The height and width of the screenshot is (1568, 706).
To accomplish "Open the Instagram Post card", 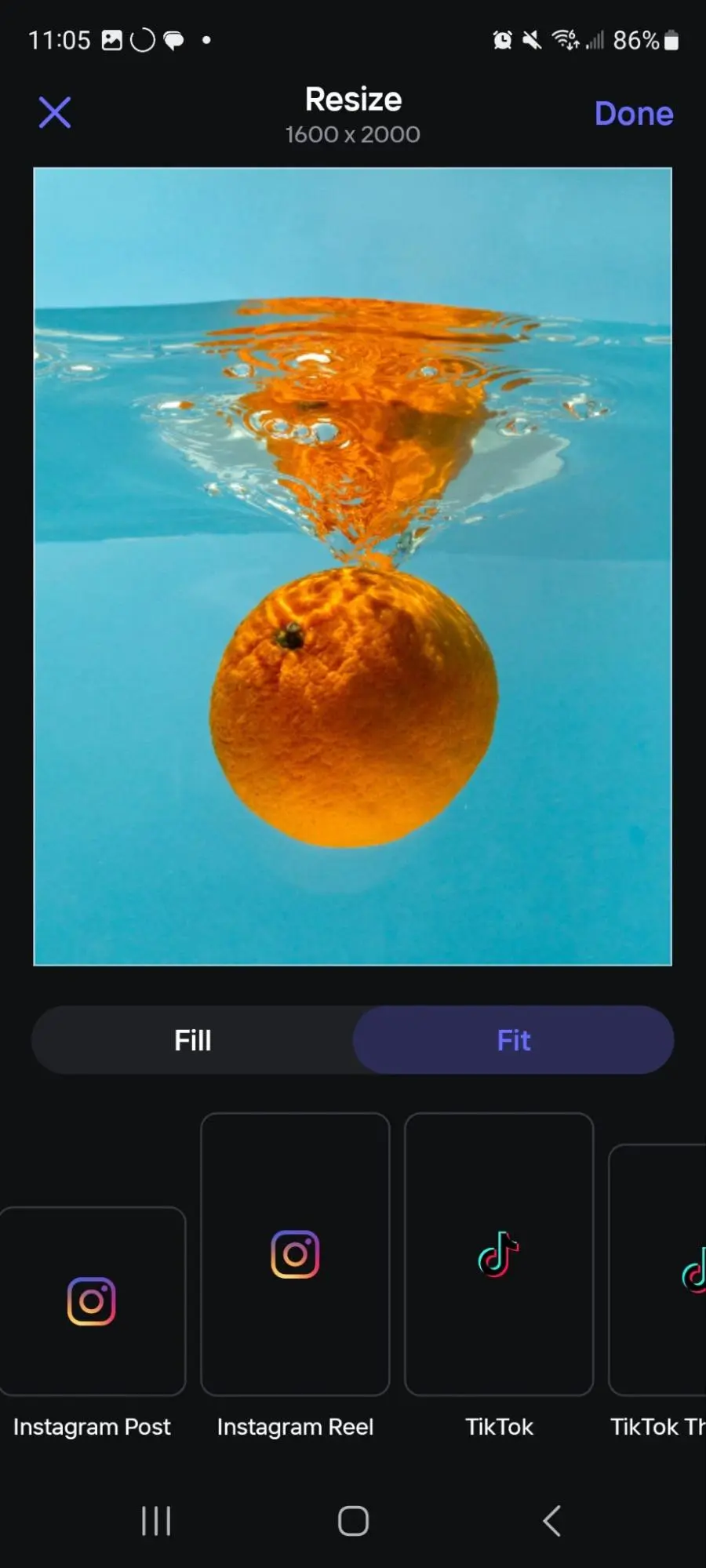I will [92, 1302].
